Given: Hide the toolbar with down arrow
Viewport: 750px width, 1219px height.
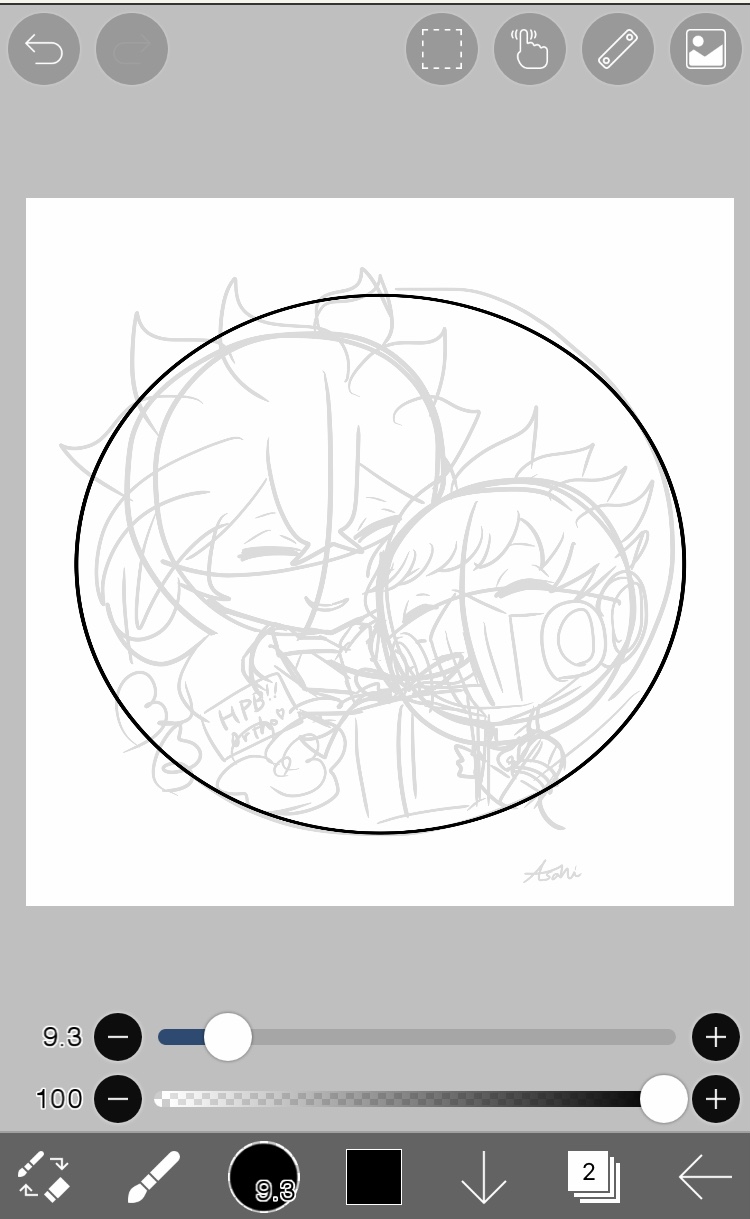Looking at the screenshot, I should pyautogui.click(x=484, y=1177).
